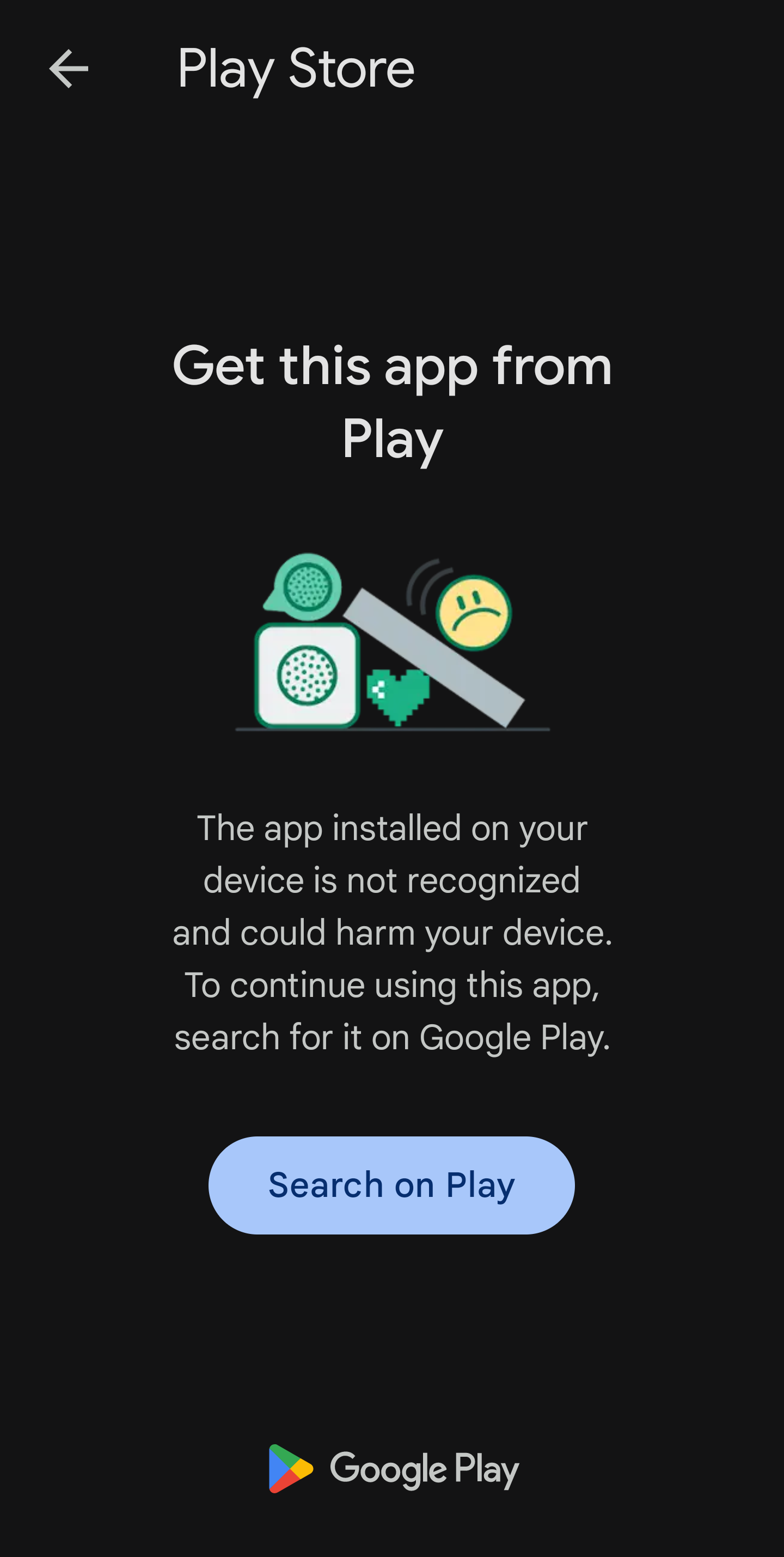This screenshot has width=784, height=1557.
Task: Click the illustration's baseline ground stroke
Action: [x=392, y=730]
